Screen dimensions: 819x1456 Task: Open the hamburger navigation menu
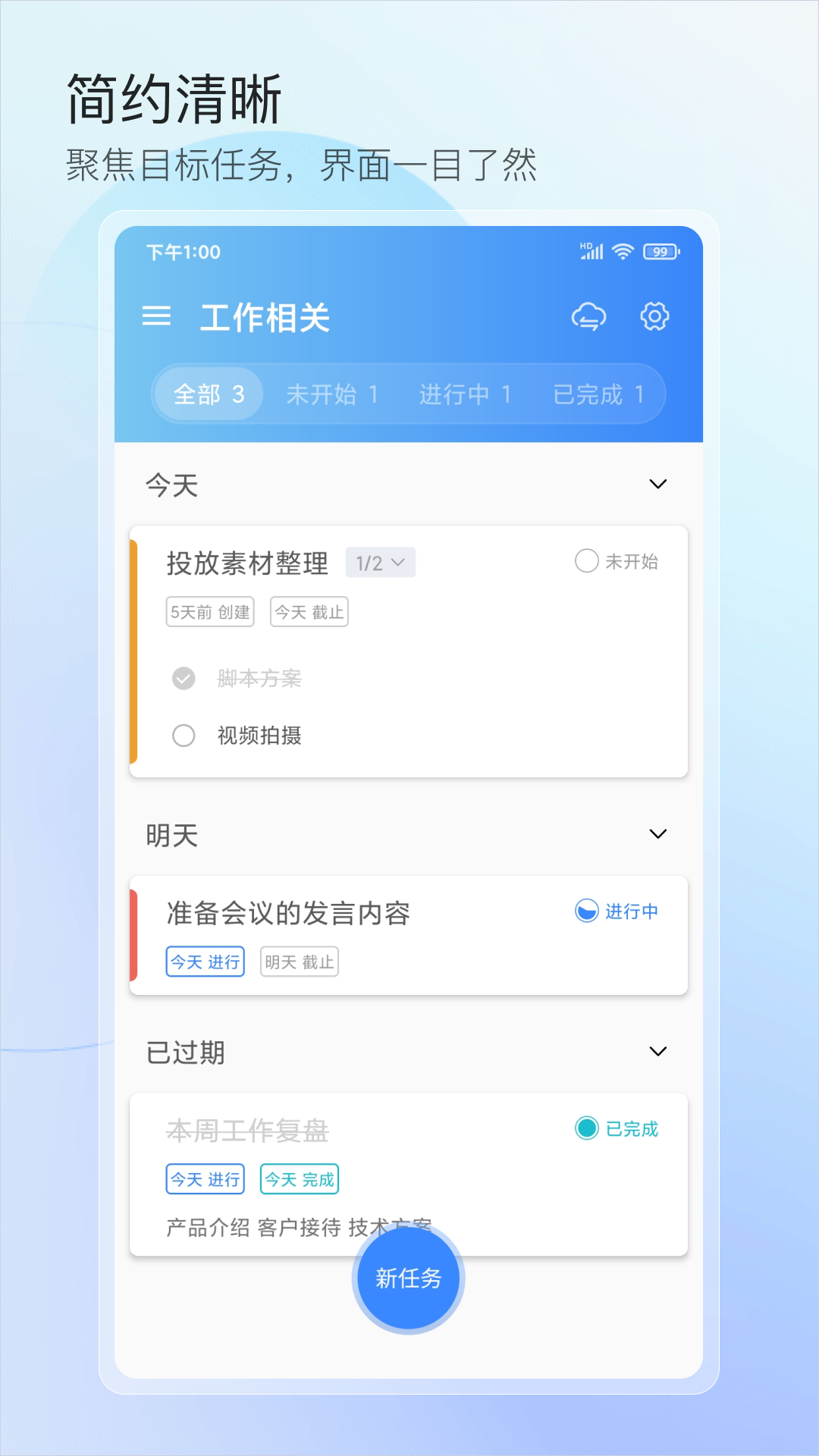coord(158,316)
